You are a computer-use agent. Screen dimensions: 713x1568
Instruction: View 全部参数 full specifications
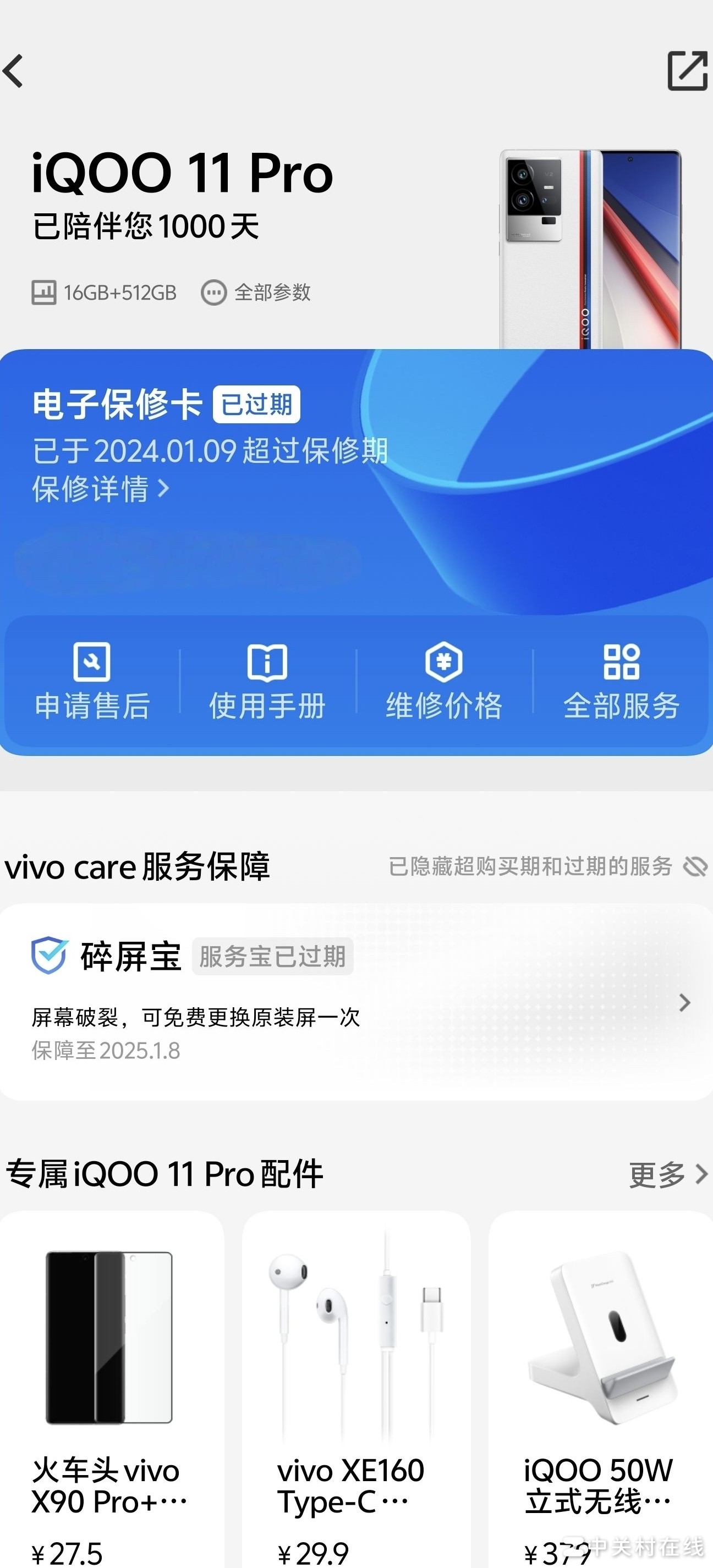click(x=256, y=293)
